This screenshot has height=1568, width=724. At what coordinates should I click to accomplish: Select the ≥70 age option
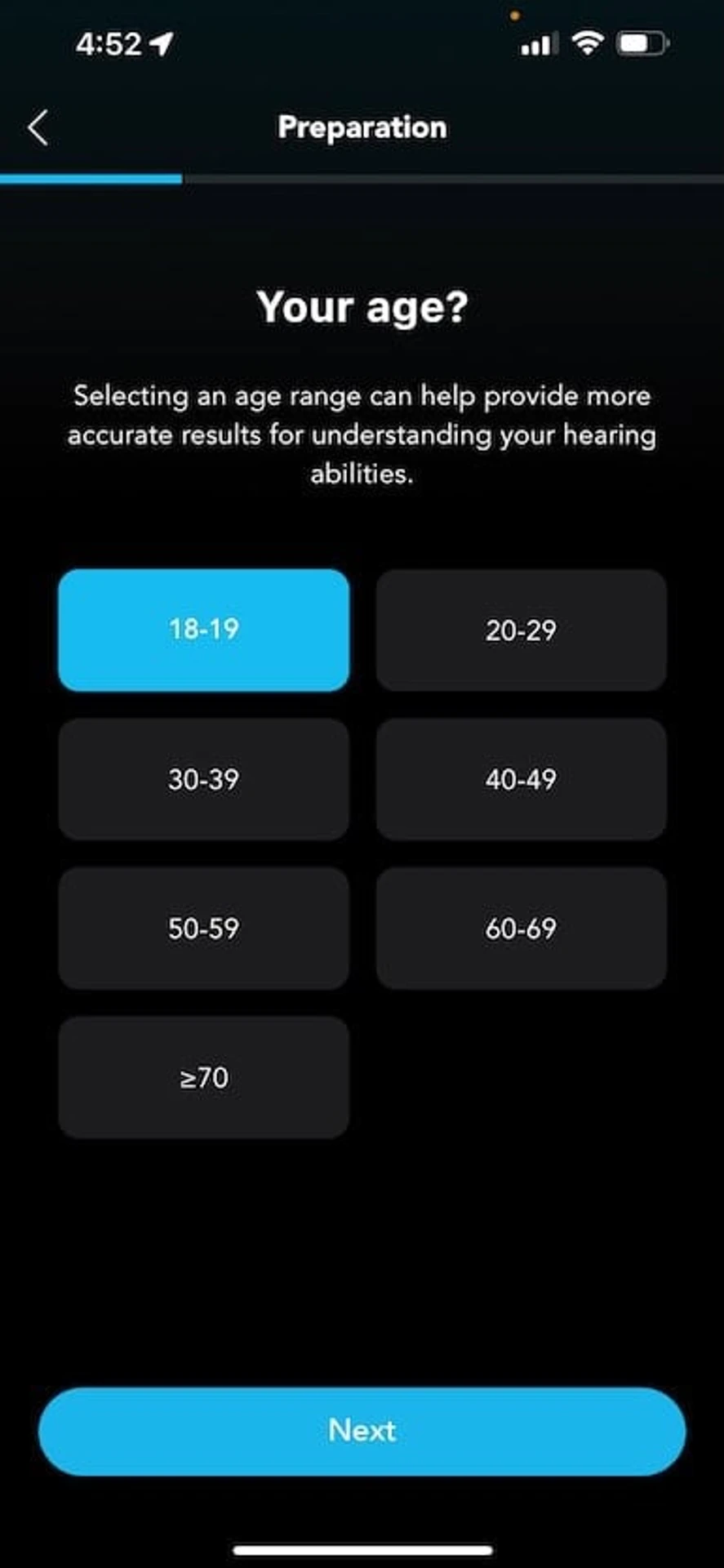coord(204,1078)
